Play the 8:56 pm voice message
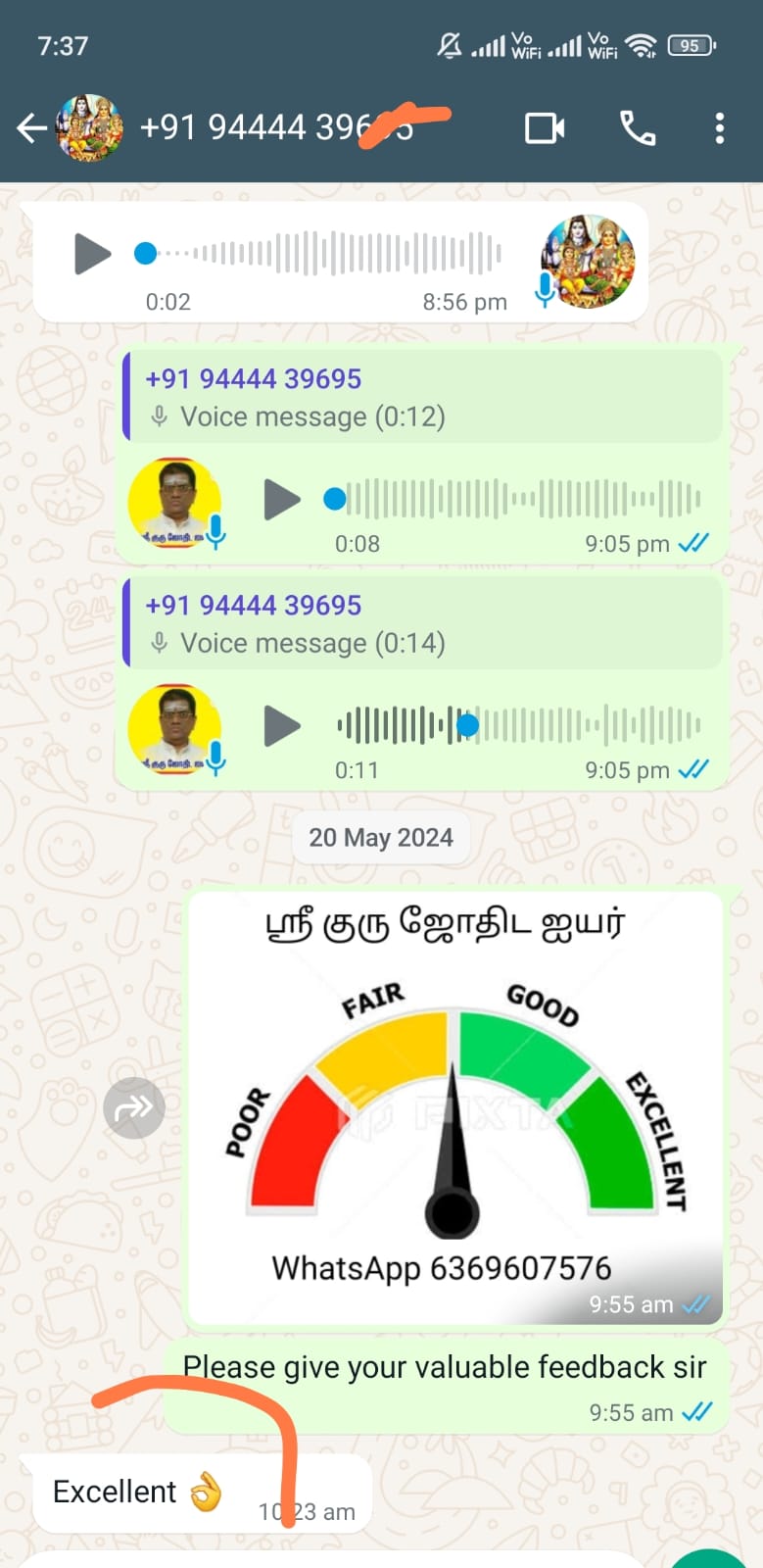This screenshot has width=763, height=1568. pyautogui.click(x=93, y=255)
